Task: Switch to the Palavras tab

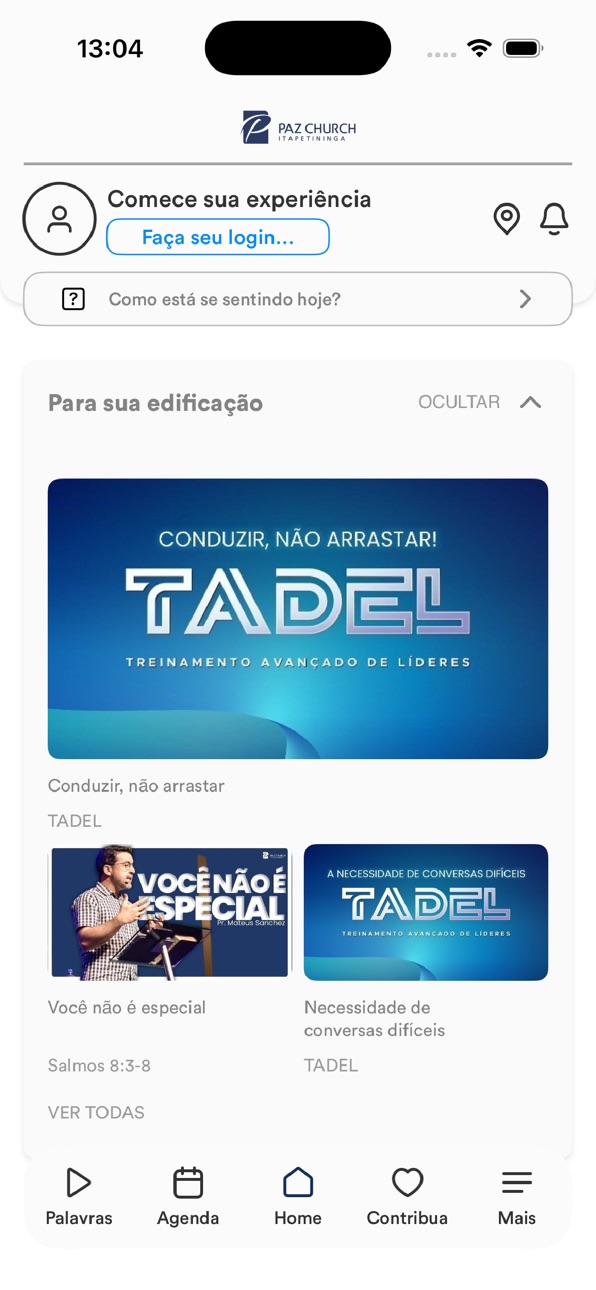Action: 79,1197
